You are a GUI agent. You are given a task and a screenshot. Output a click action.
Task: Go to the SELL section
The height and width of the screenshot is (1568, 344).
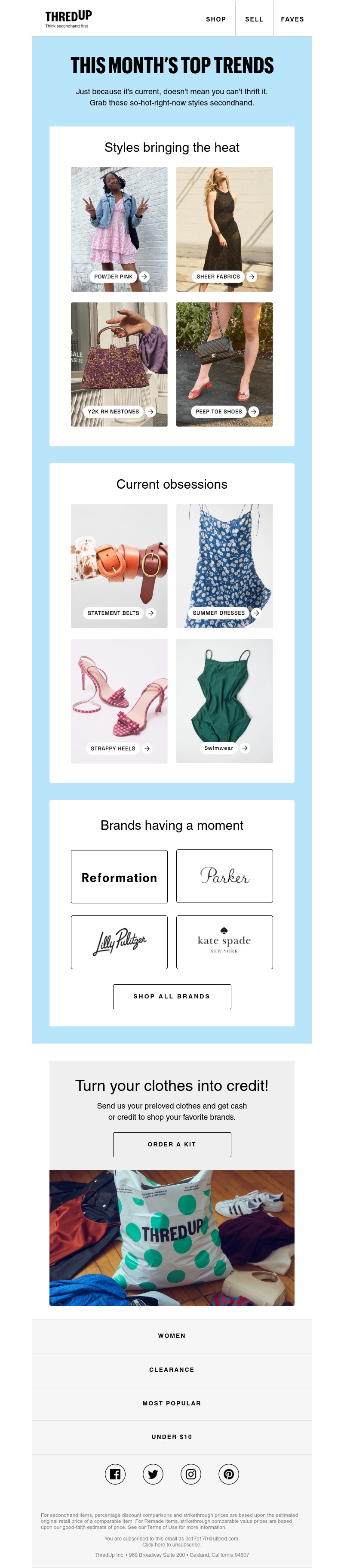coord(254,19)
